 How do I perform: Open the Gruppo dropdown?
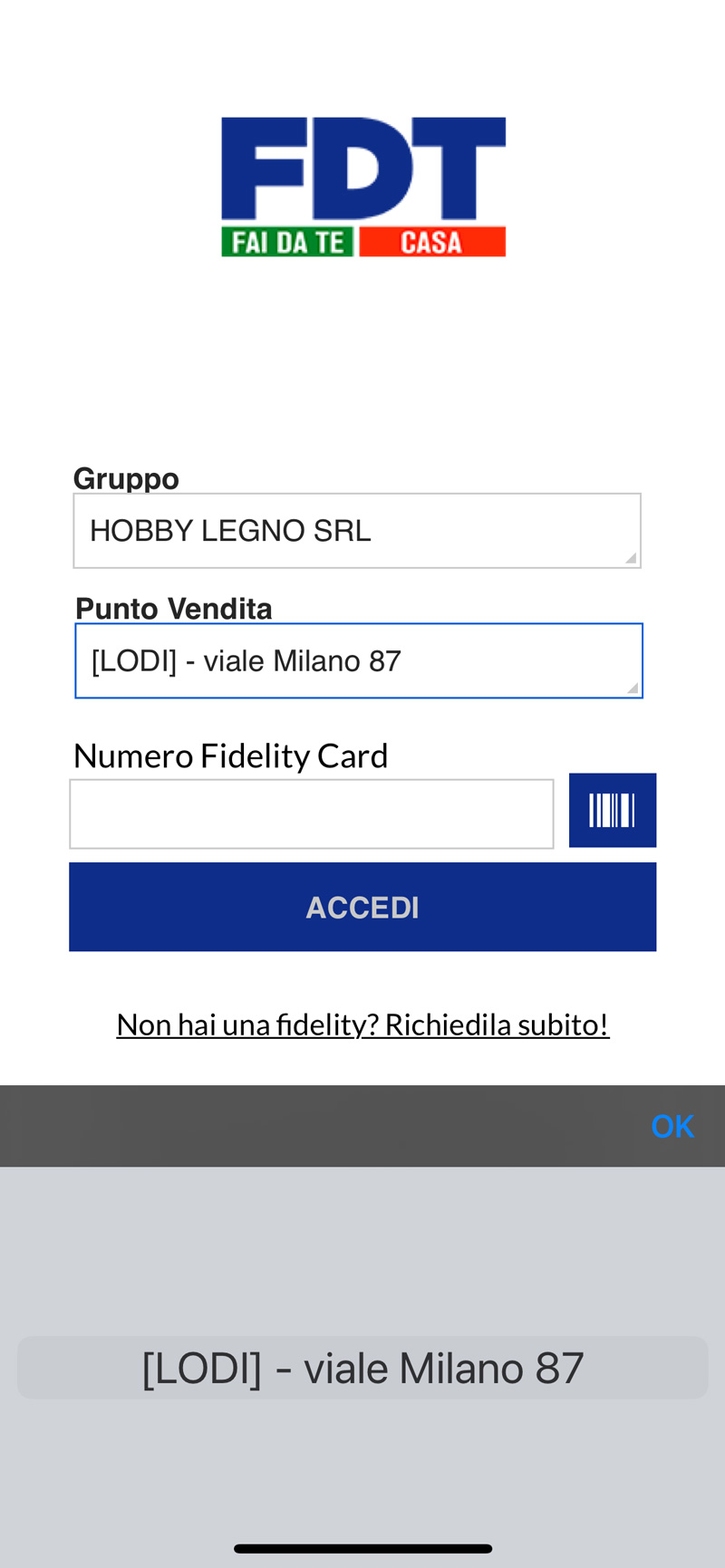[357, 531]
